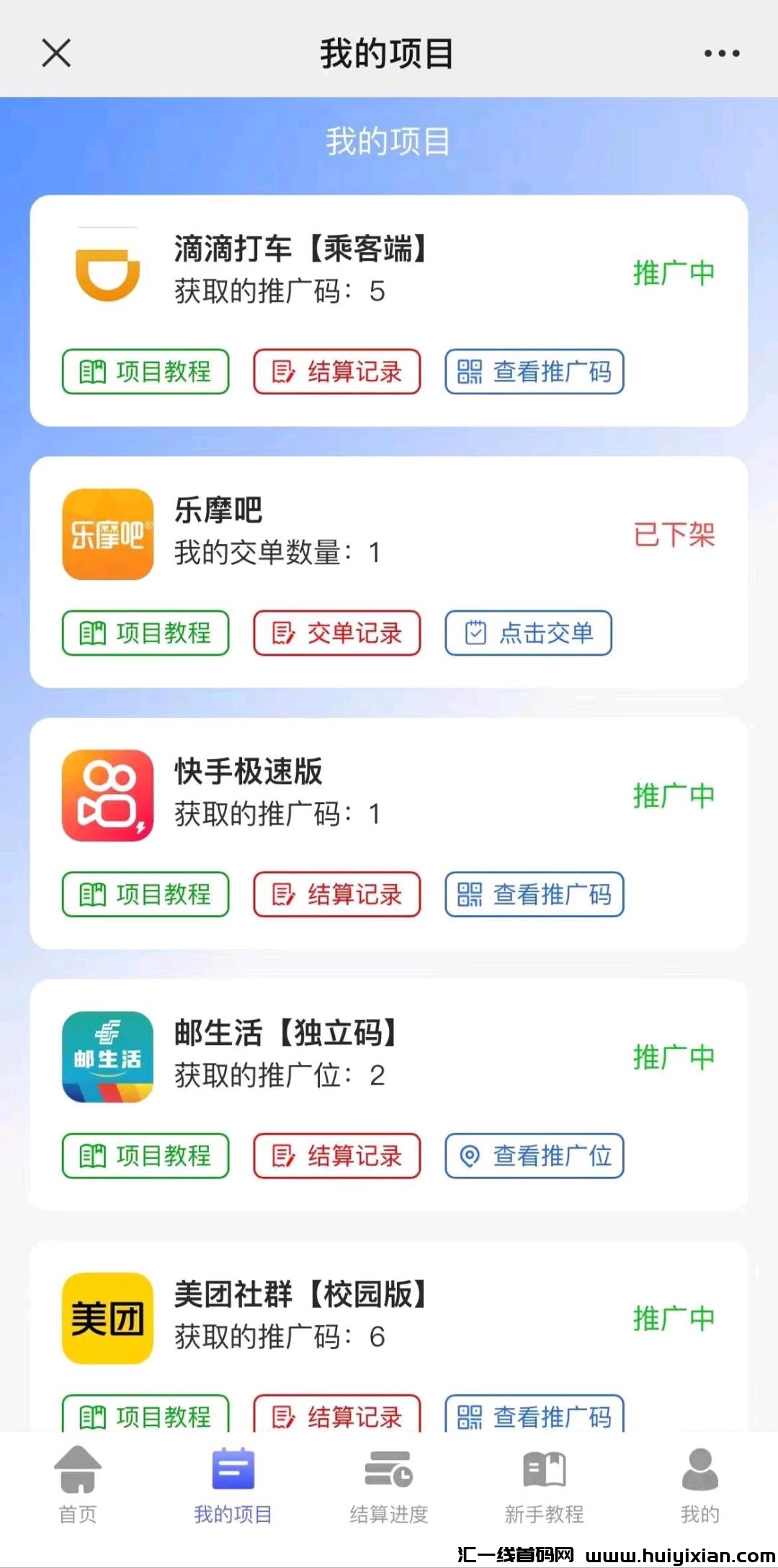The image size is (778, 1568).
Task: Select the 快手极速版 camera logo
Action: (107, 795)
